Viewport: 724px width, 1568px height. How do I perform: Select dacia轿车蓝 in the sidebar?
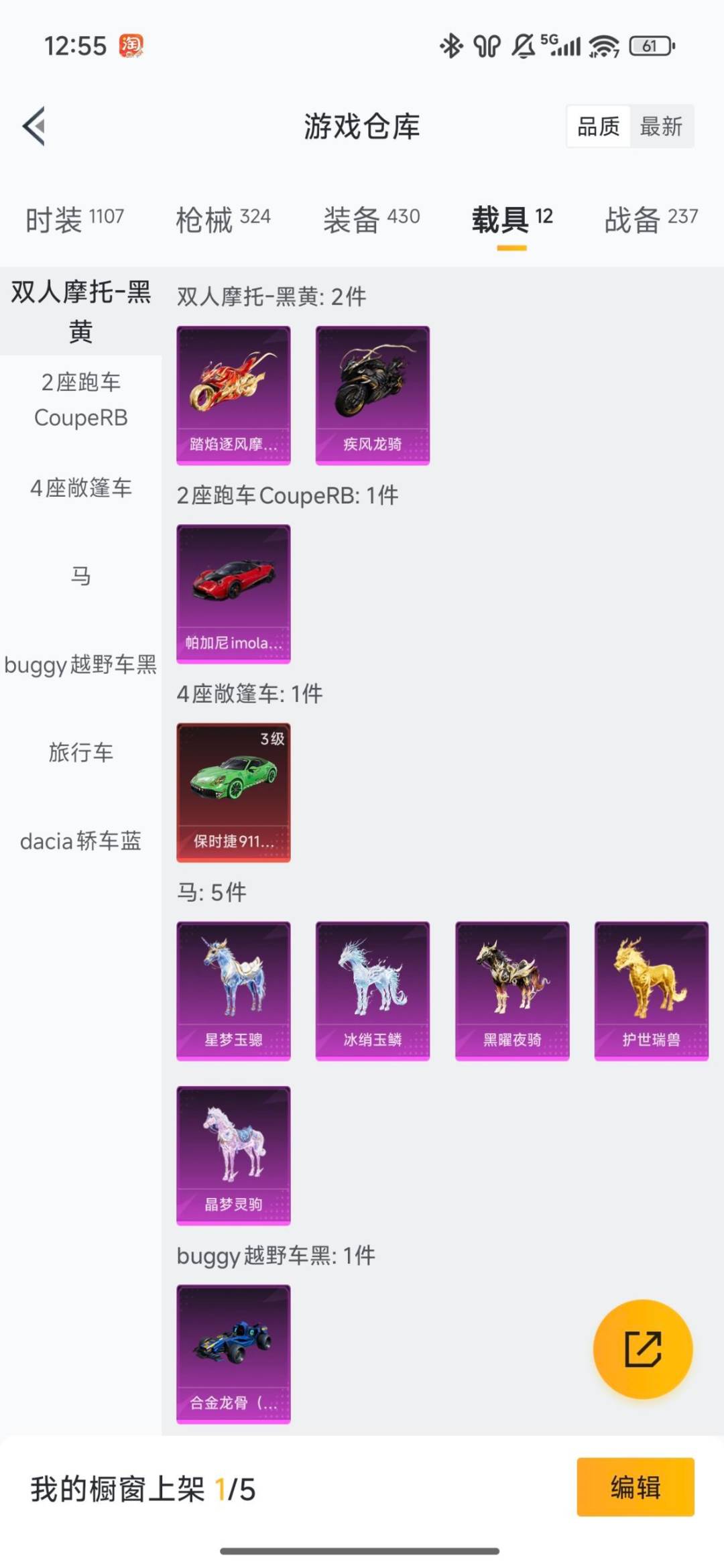[80, 841]
